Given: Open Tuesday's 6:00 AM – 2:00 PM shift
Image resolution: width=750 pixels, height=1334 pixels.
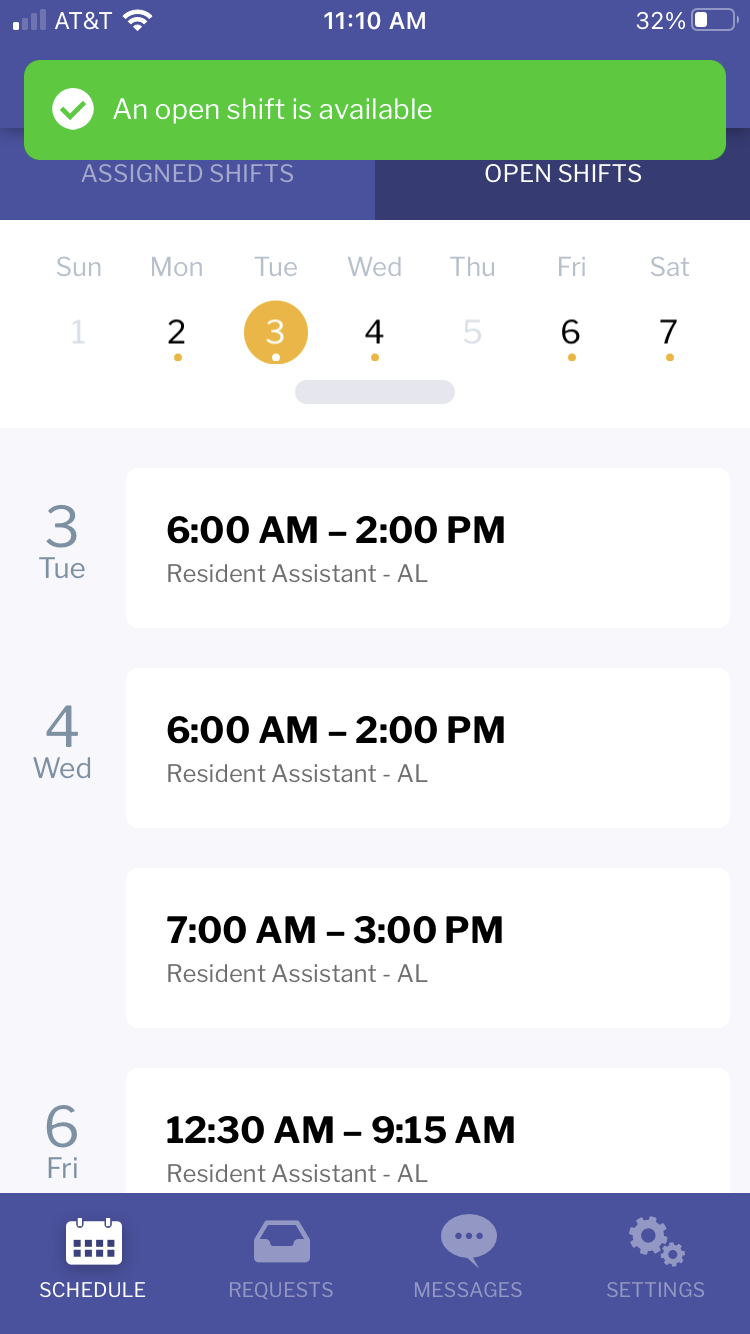Looking at the screenshot, I should 428,548.
